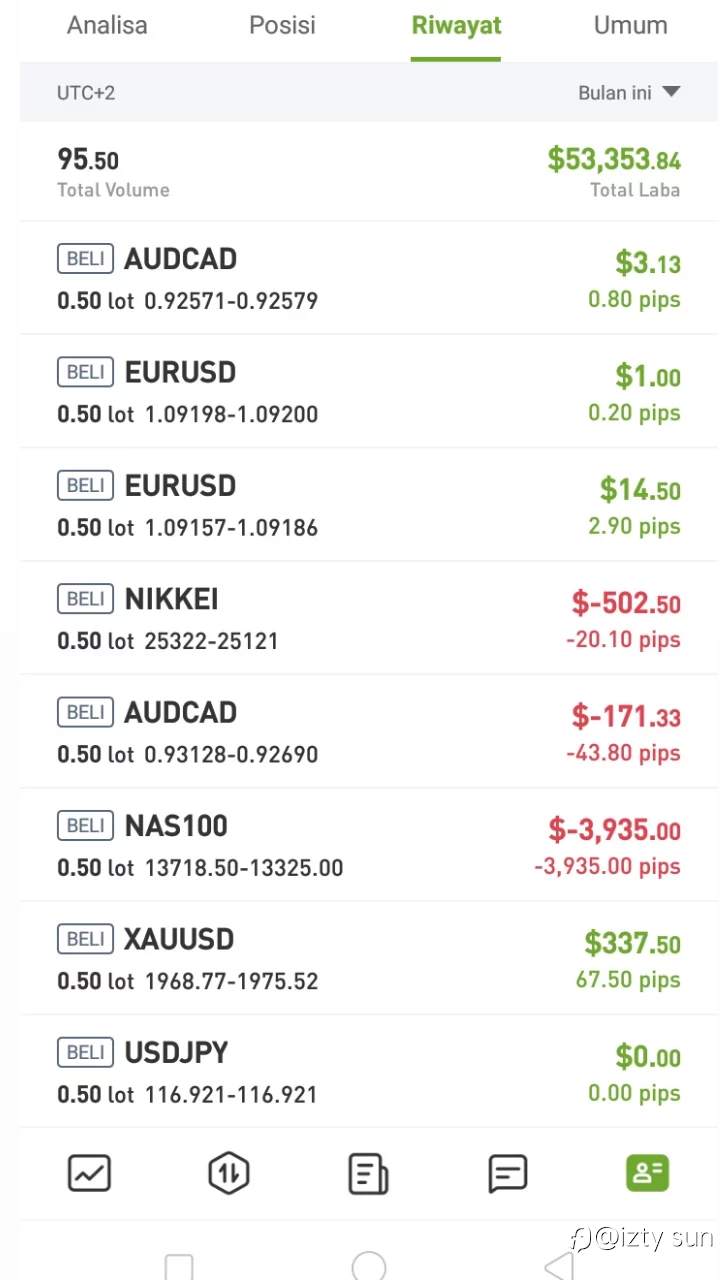This screenshot has height=1280, width=720.
Task: Switch to the Posisi tab
Action: [x=282, y=26]
